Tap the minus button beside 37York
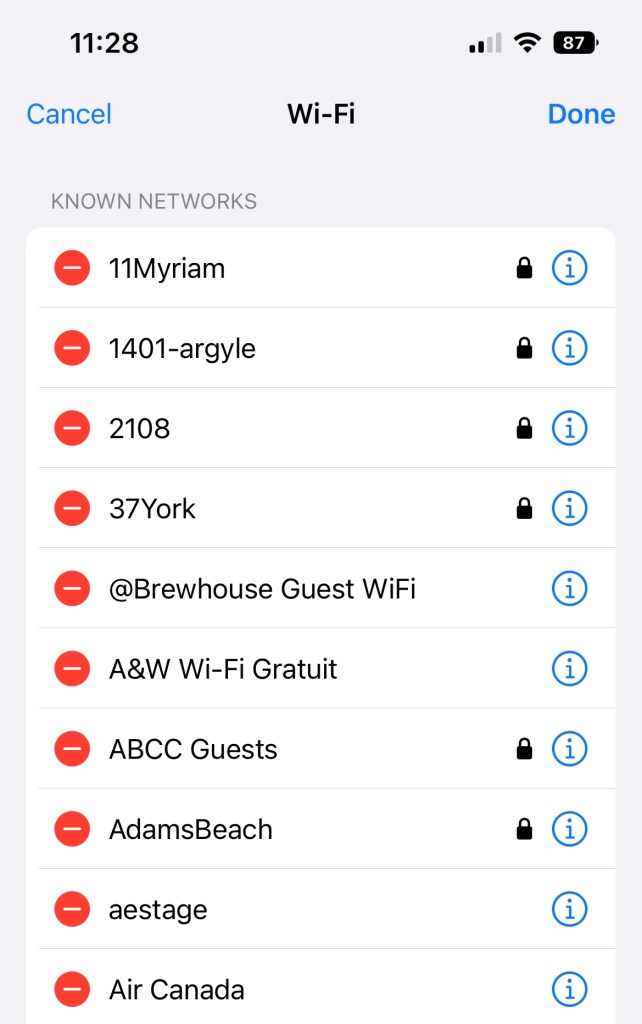 point(72,508)
